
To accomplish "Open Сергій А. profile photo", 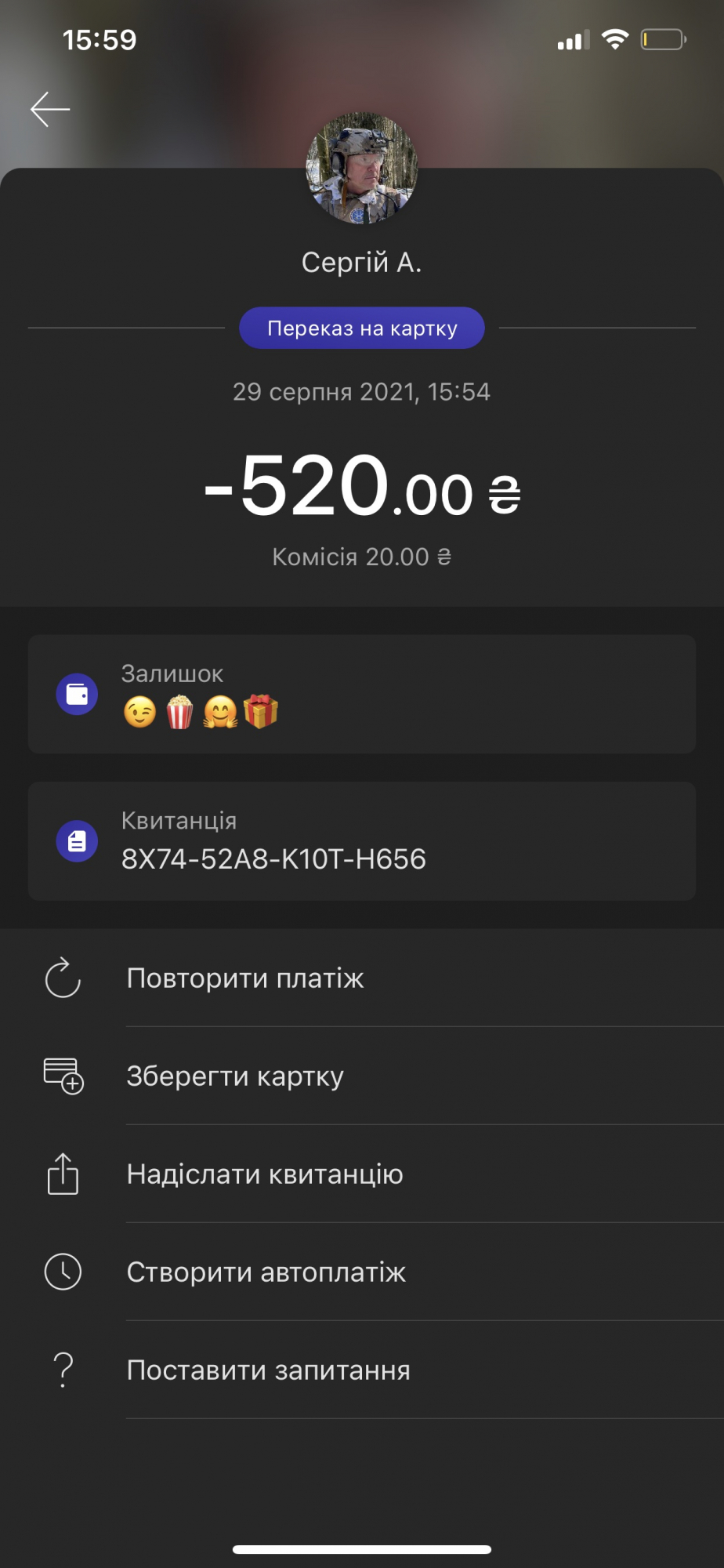I will pos(362,168).
